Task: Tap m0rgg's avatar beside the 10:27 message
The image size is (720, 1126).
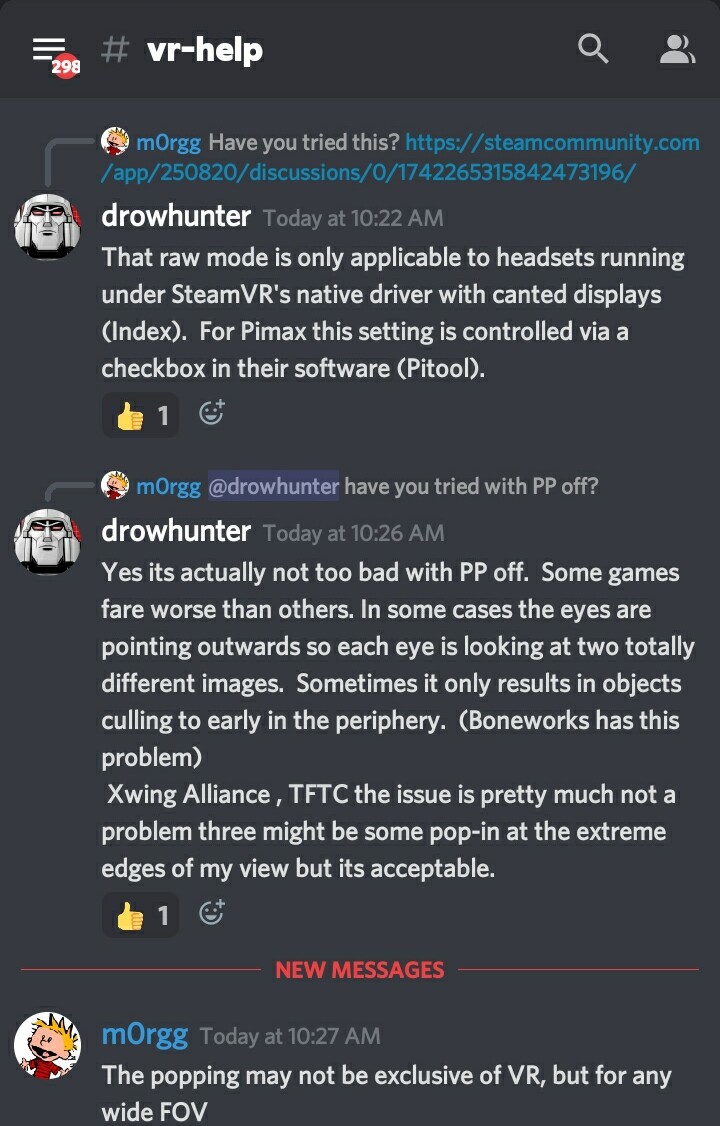Action: pyautogui.click(x=47, y=1046)
